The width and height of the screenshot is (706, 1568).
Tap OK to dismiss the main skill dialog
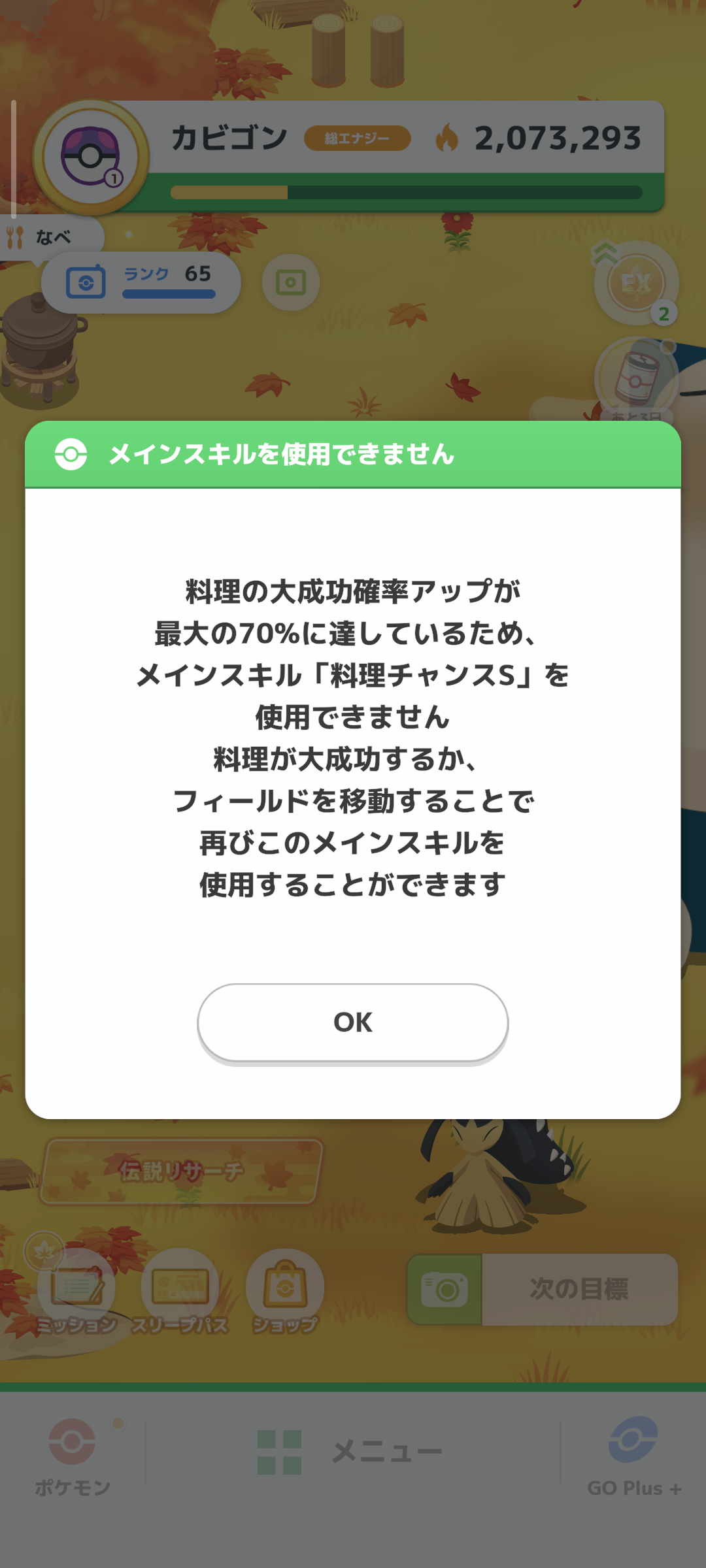[353, 1022]
